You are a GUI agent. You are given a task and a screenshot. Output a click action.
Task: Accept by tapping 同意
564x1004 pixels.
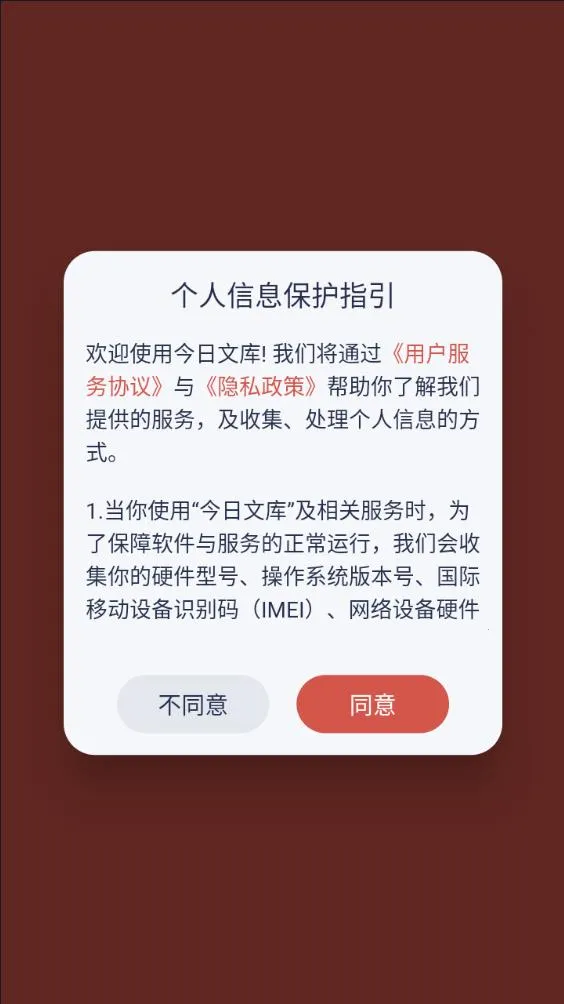point(372,704)
